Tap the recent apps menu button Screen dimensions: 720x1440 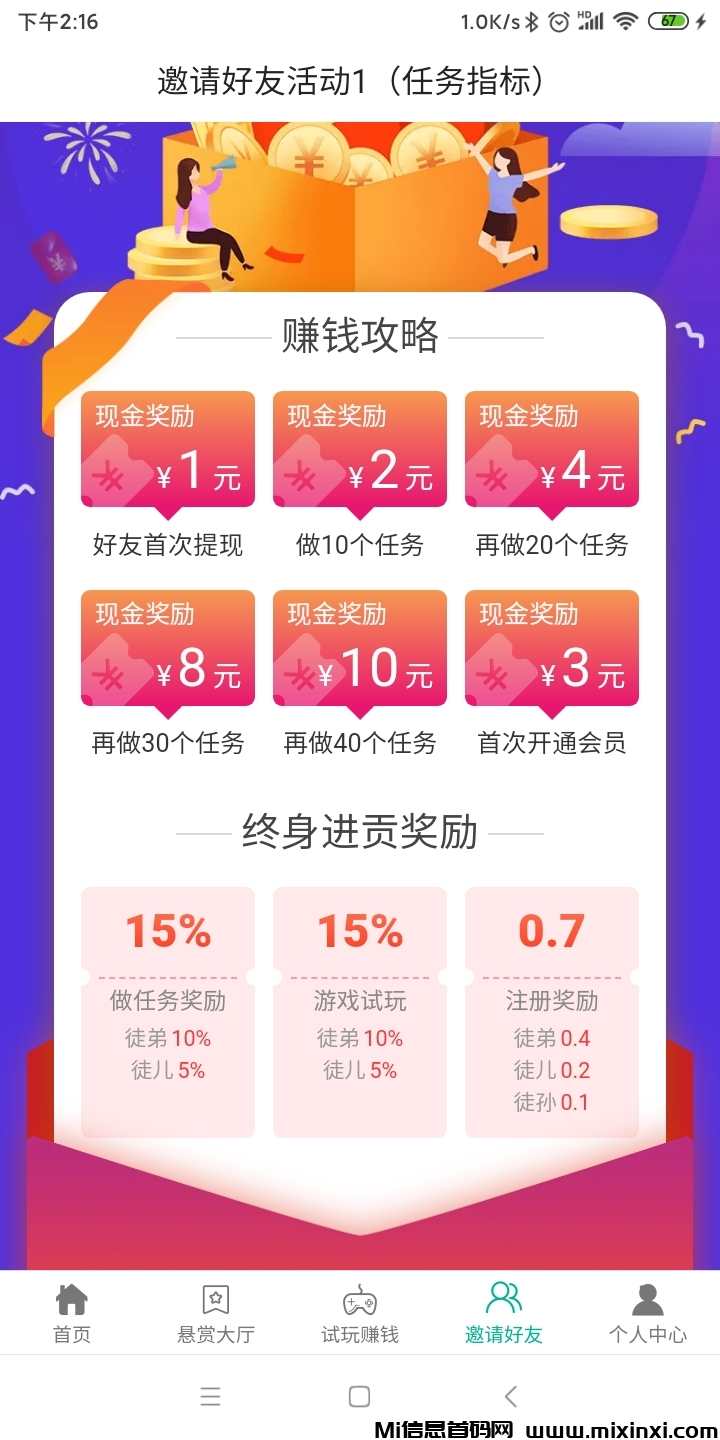pyautogui.click(x=210, y=1396)
